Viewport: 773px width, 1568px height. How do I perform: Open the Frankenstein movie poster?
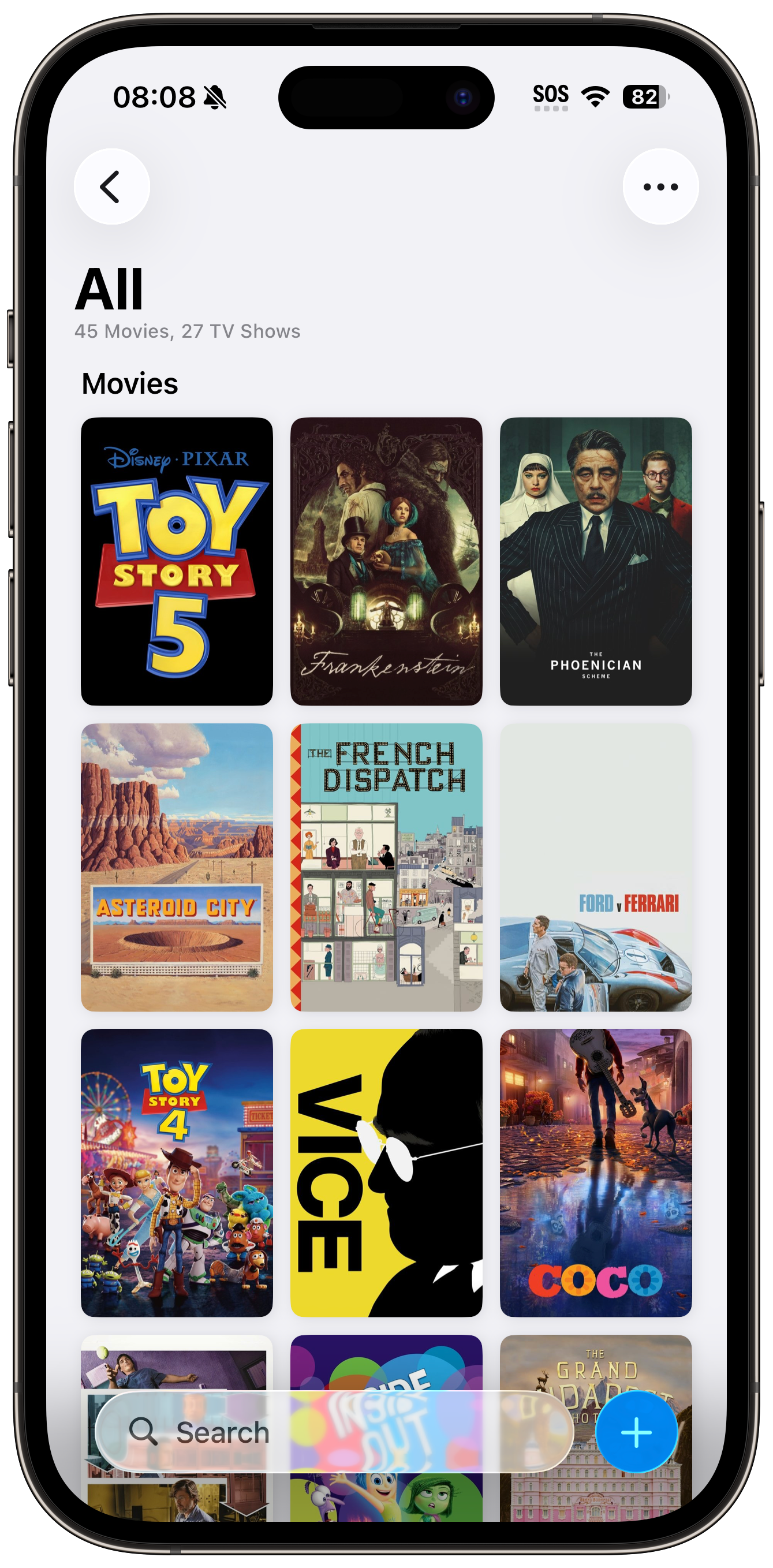tap(386, 561)
